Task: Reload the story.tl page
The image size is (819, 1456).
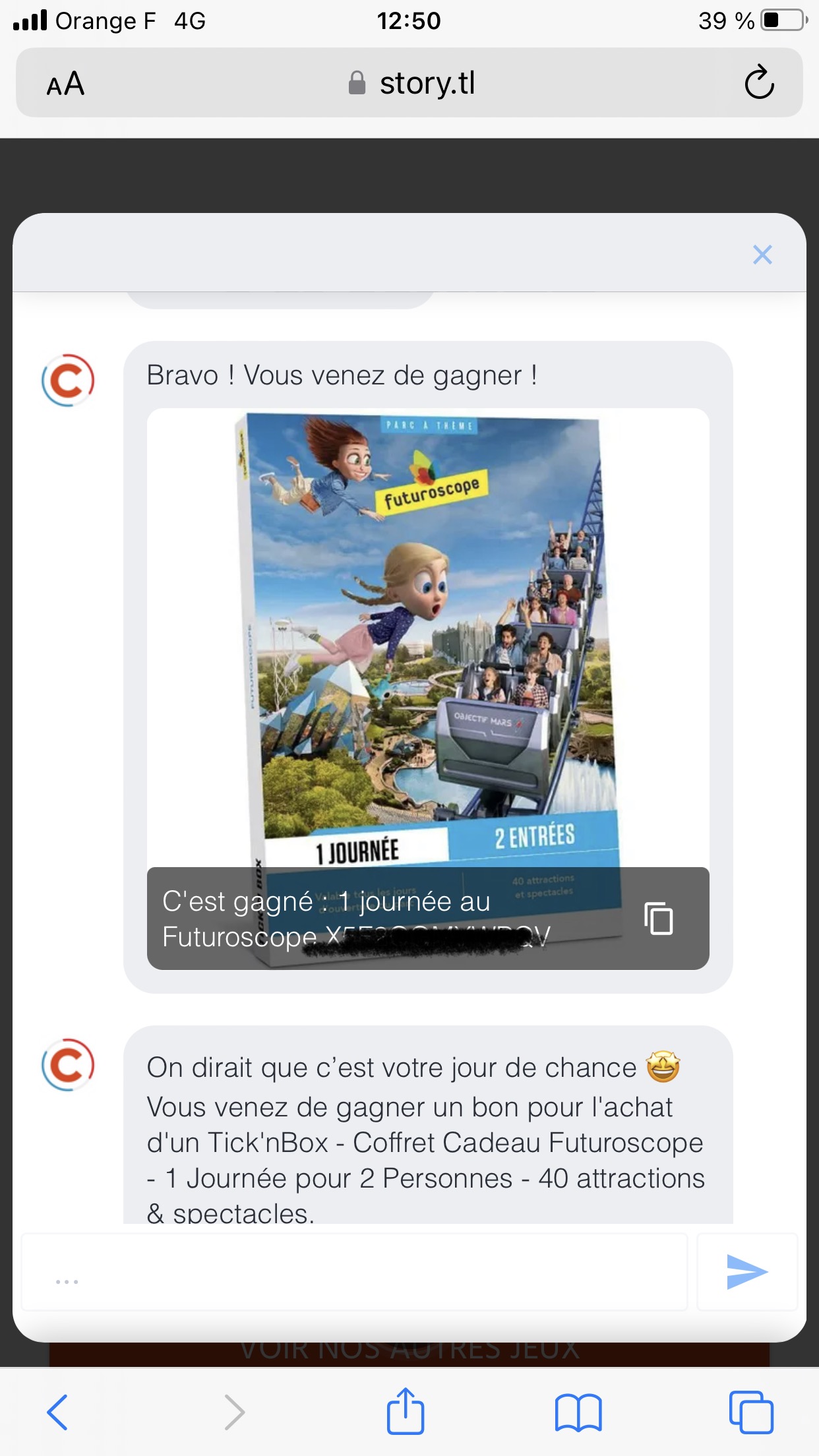Action: [759, 83]
